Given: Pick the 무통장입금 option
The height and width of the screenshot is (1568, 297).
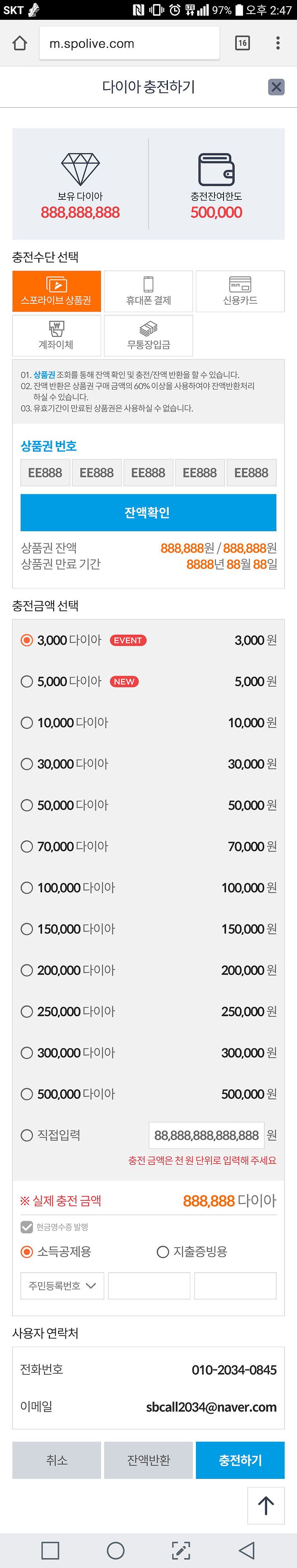Looking at the screenshot, I should 148,336.
